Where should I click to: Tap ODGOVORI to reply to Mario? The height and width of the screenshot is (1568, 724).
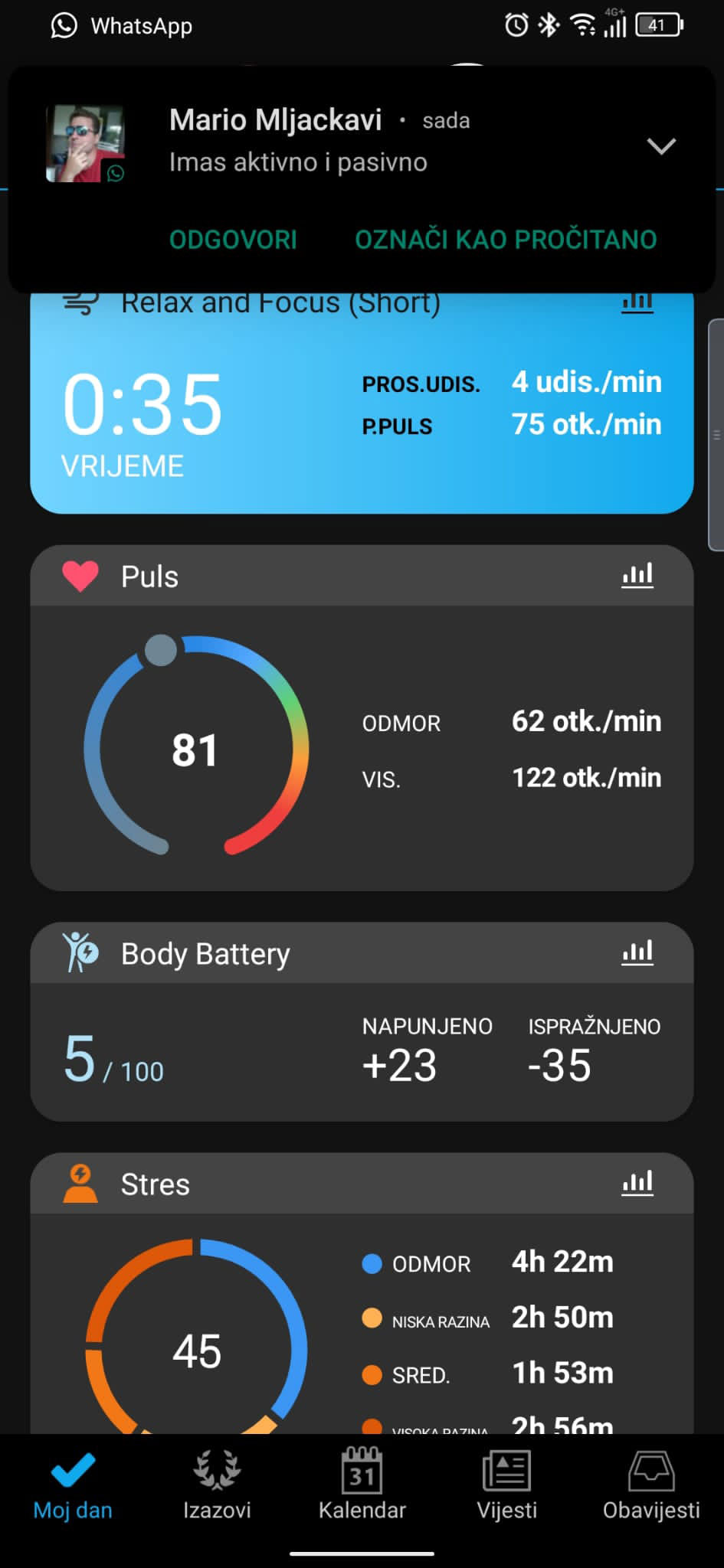point(233,240)
